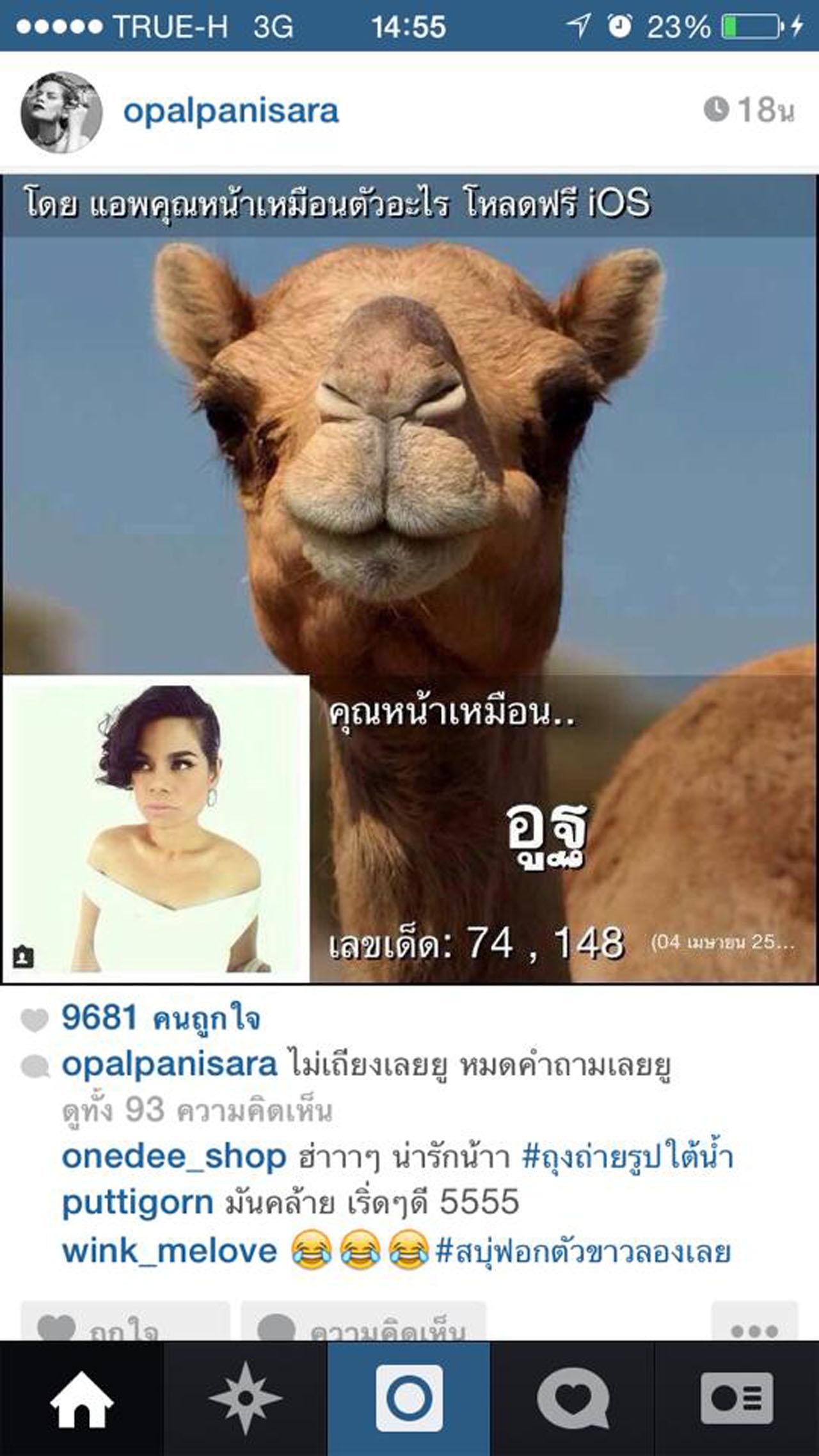Go to the Home feed tab
This screenshot has width=819, height=1456.
pyautogui.click(x=81, y=1398)
